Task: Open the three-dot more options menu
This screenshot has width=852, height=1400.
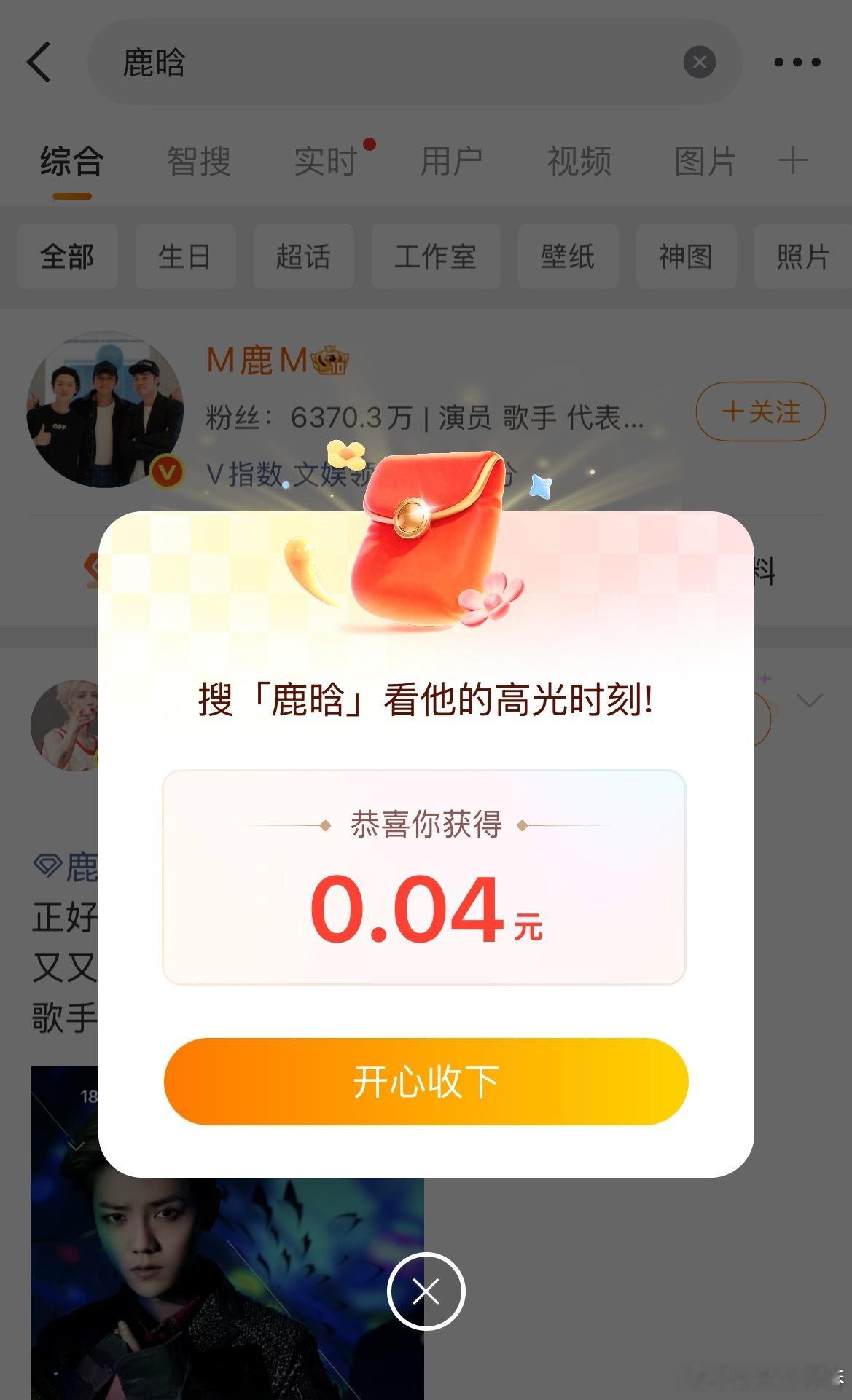Action: (x=797, y=62)
